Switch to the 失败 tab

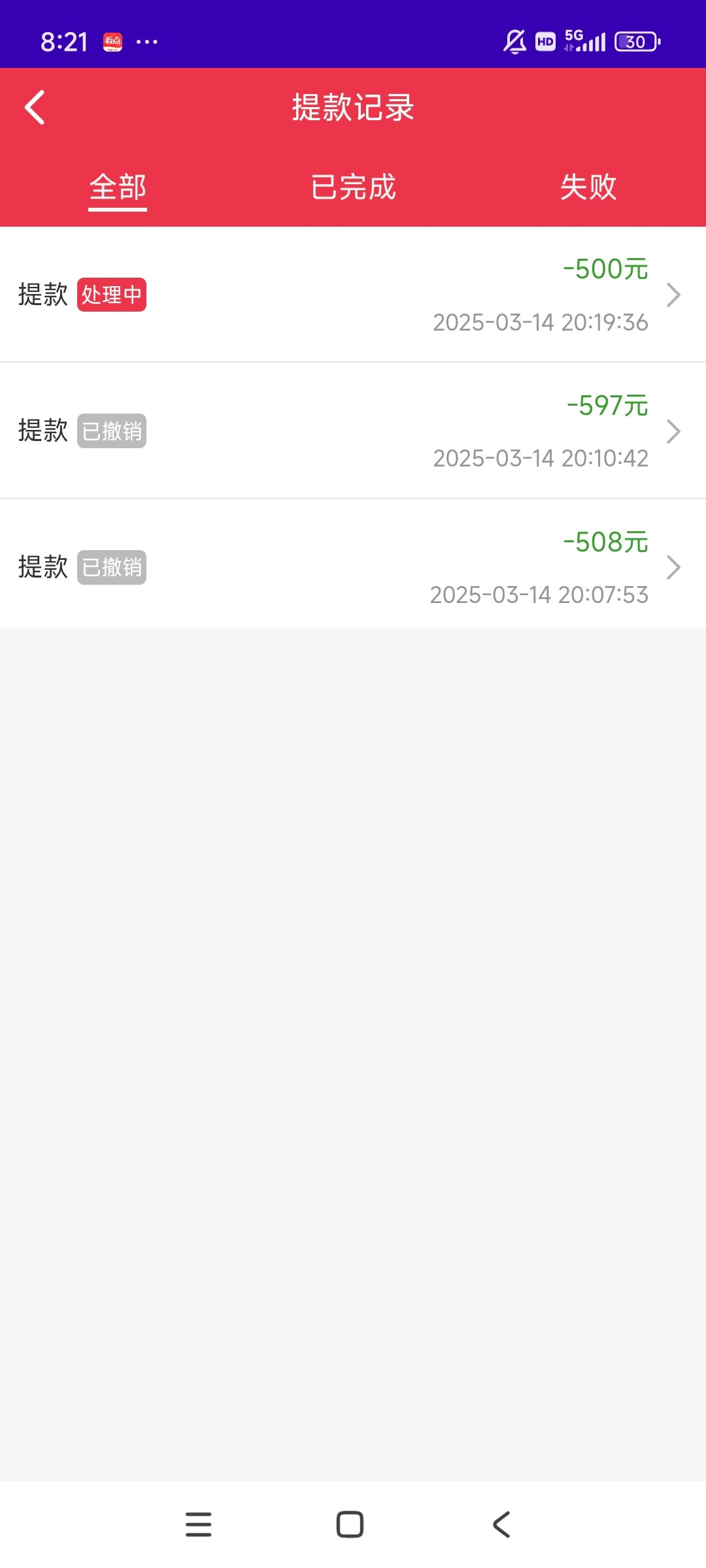point(588,188)
